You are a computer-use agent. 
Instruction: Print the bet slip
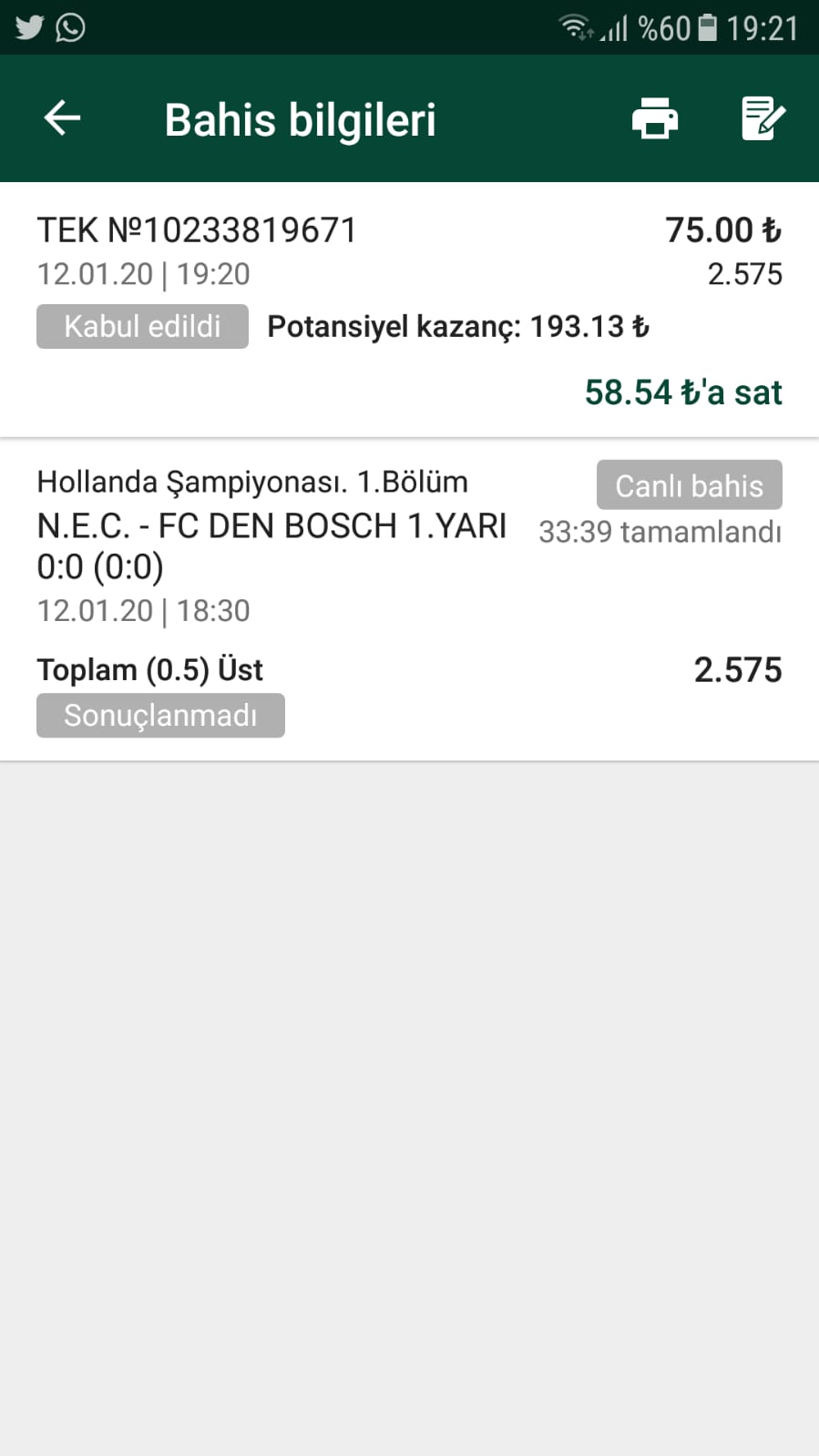pyautogui.click(x=655, y=118)
